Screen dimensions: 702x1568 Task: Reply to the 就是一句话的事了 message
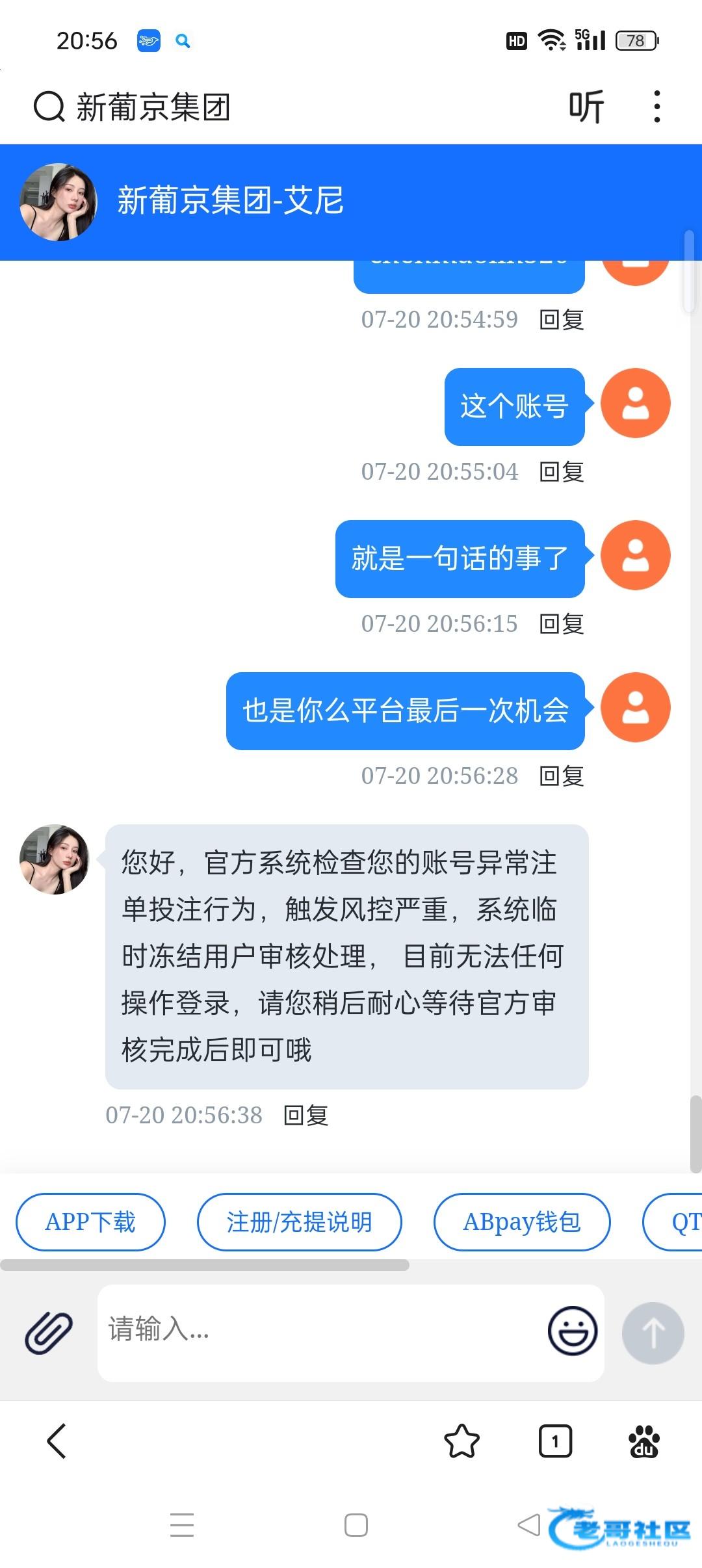[562, 623]
